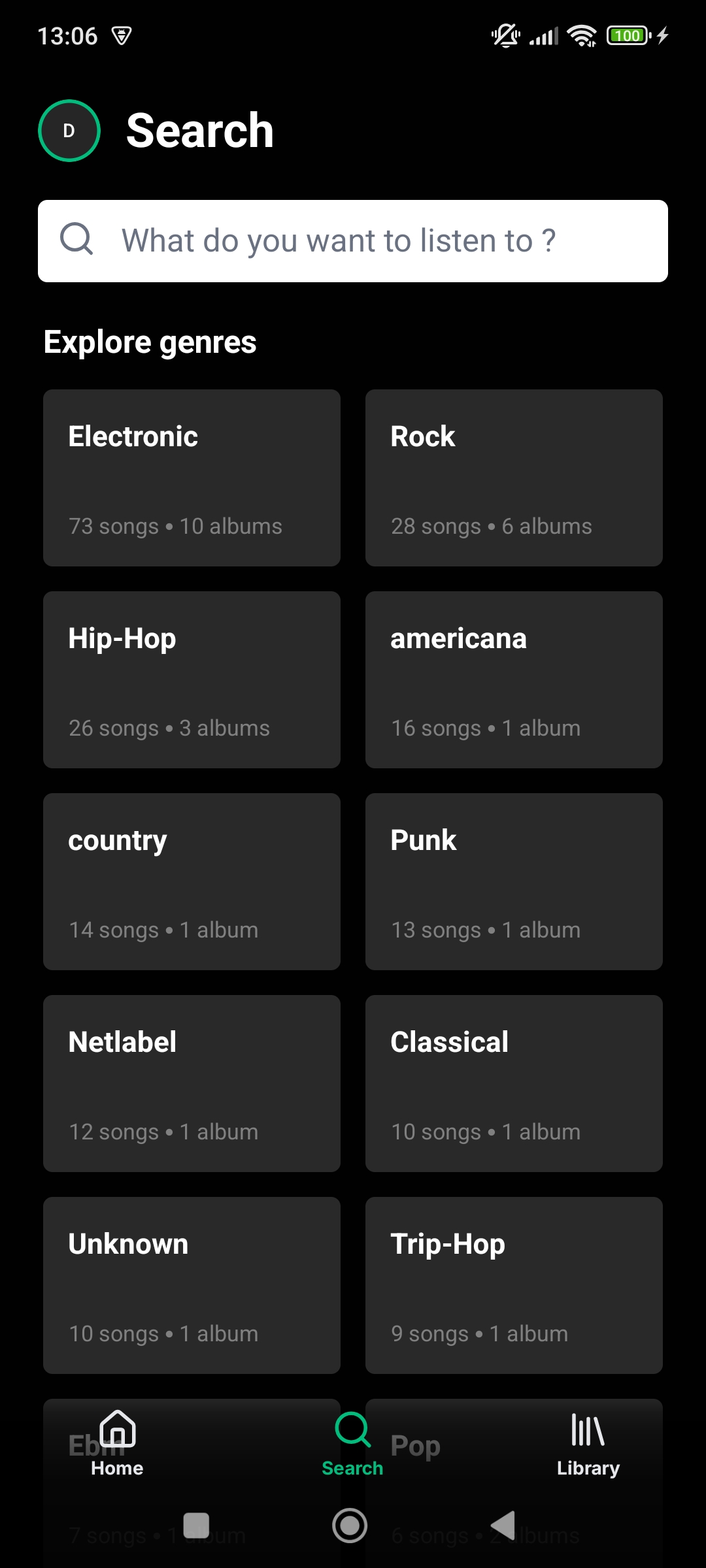This screenshot has height=1568, width=706.
Task: Explore the Punk genre card
Action: pos(514,881)
